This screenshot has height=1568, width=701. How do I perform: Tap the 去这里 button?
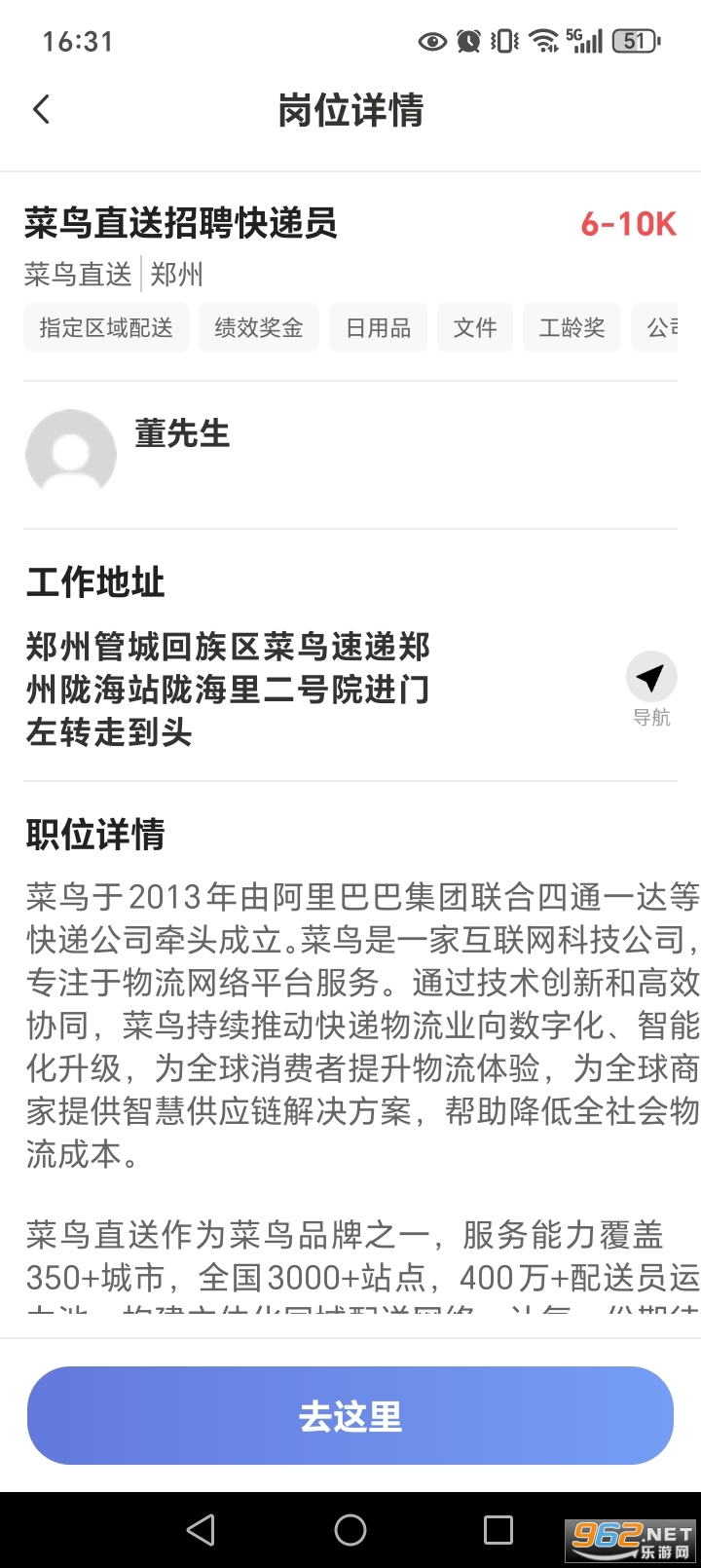350,1415
